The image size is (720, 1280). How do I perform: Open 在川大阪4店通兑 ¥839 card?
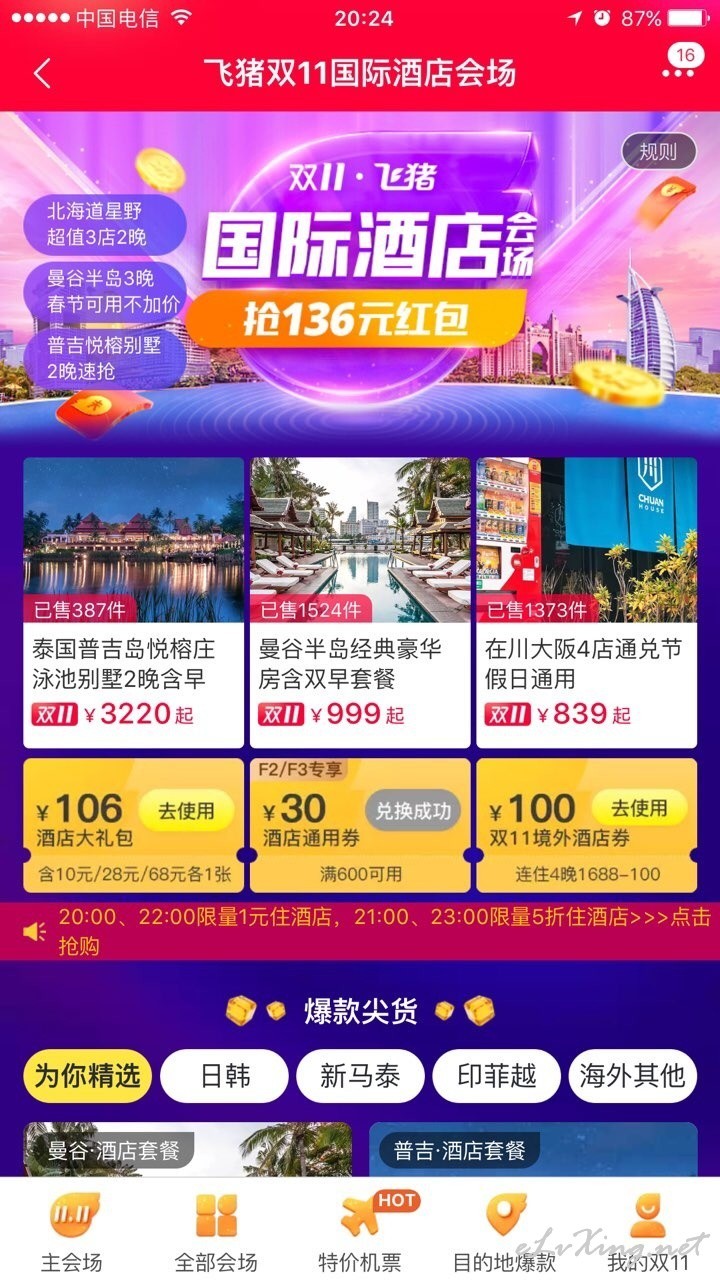tap(586, 602)
